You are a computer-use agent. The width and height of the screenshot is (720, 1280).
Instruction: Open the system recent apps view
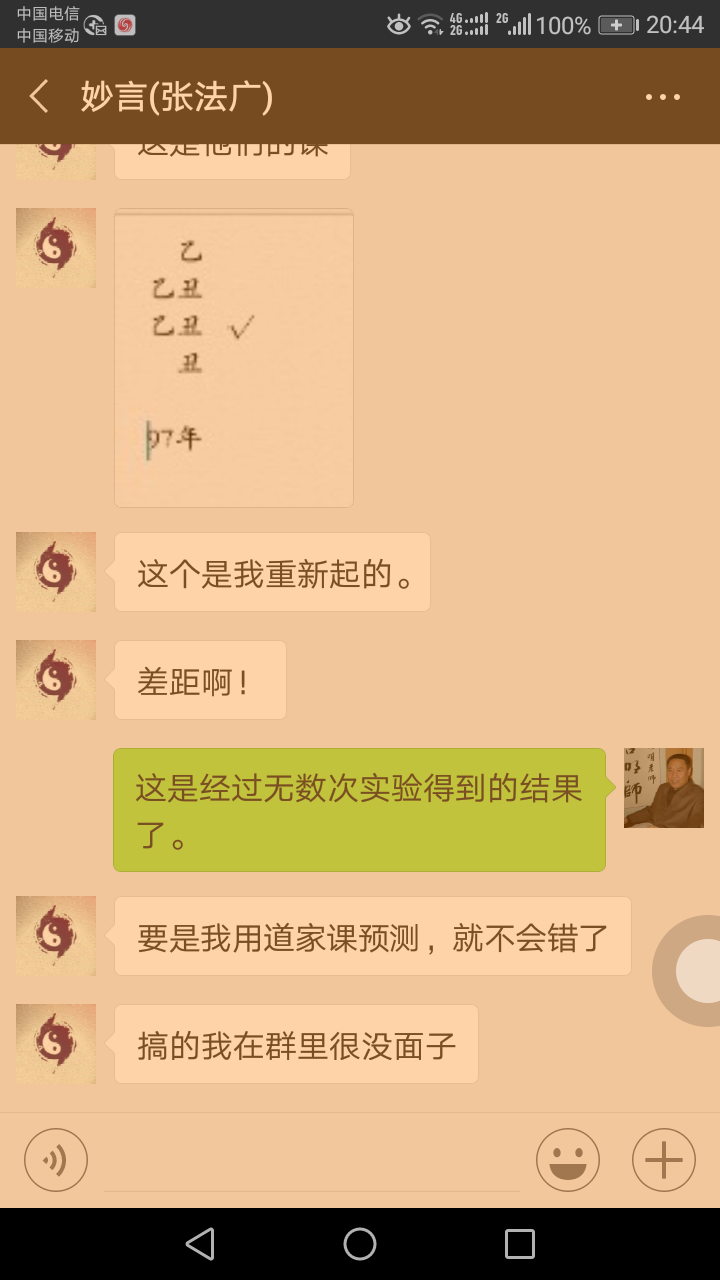520,1244
